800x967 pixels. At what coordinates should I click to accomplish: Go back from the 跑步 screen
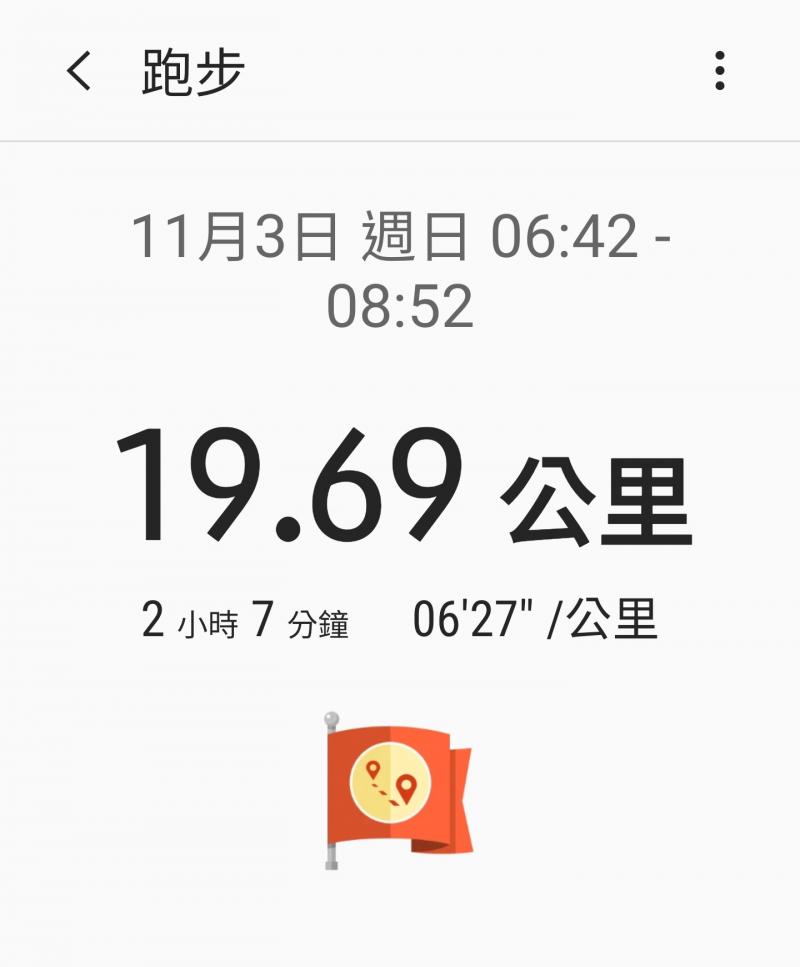pyautogui.click(x=78, y=72)
